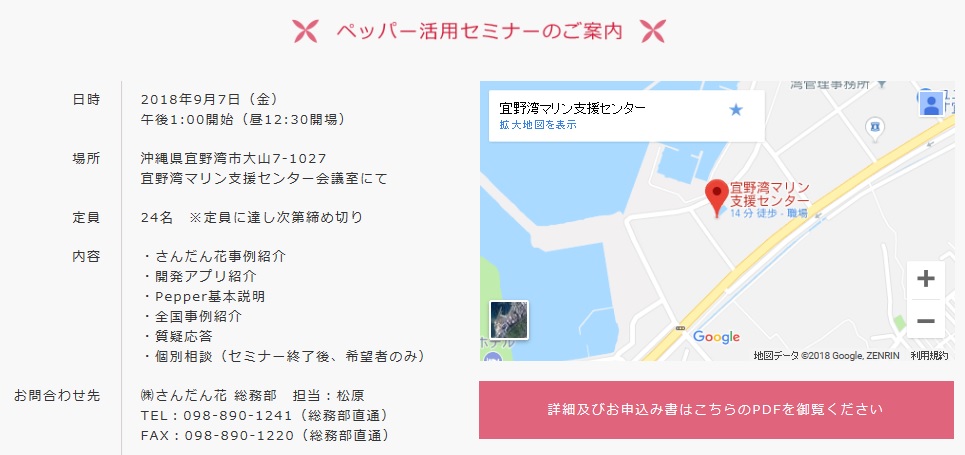Screen dimensions: 965x455
Task: Open the 利用規約 terms link
Action: [931, 355]
